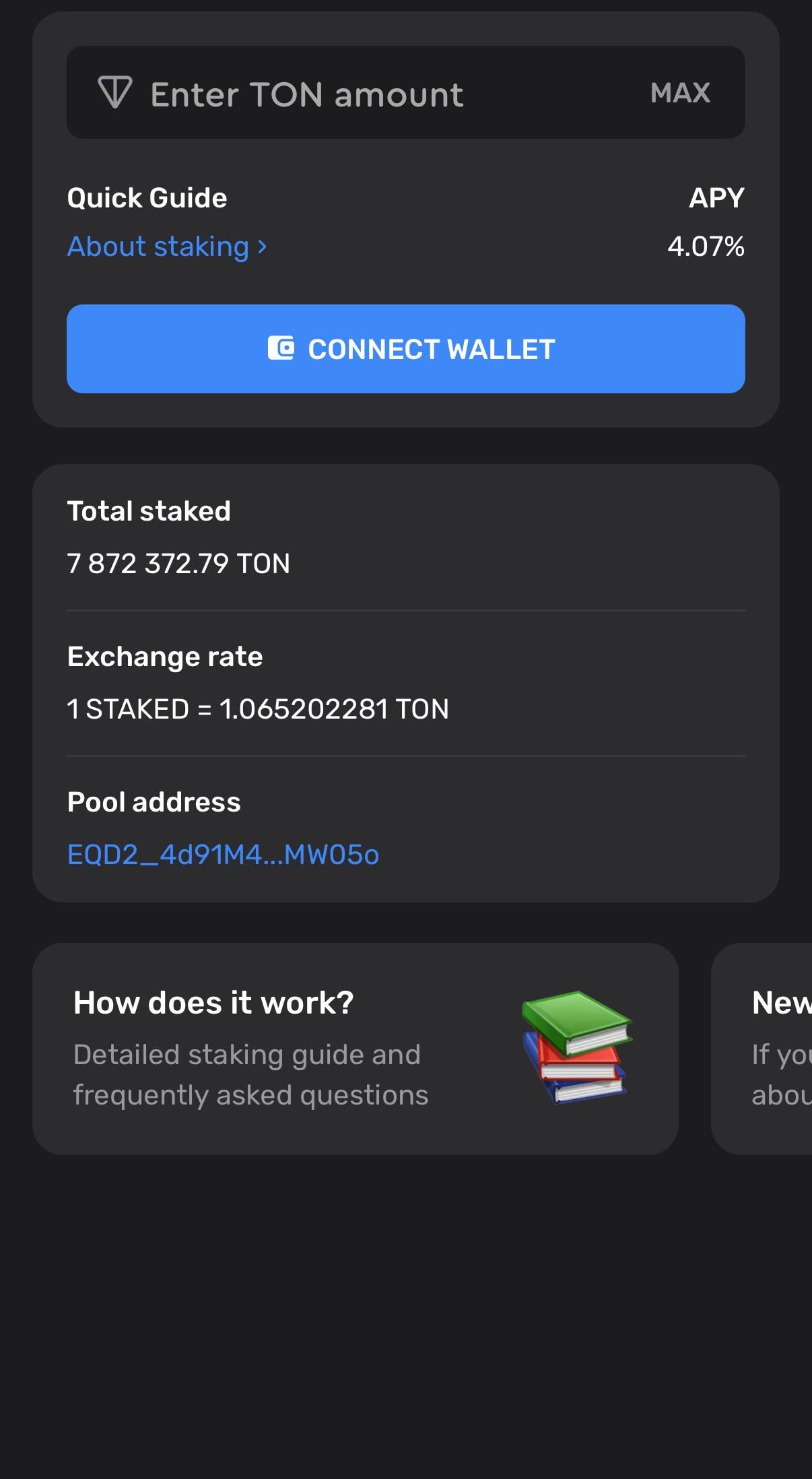This screenshot has width=812, height=1479.
Task: Select the wallet icon on the blue button
Action: point(283,348)
